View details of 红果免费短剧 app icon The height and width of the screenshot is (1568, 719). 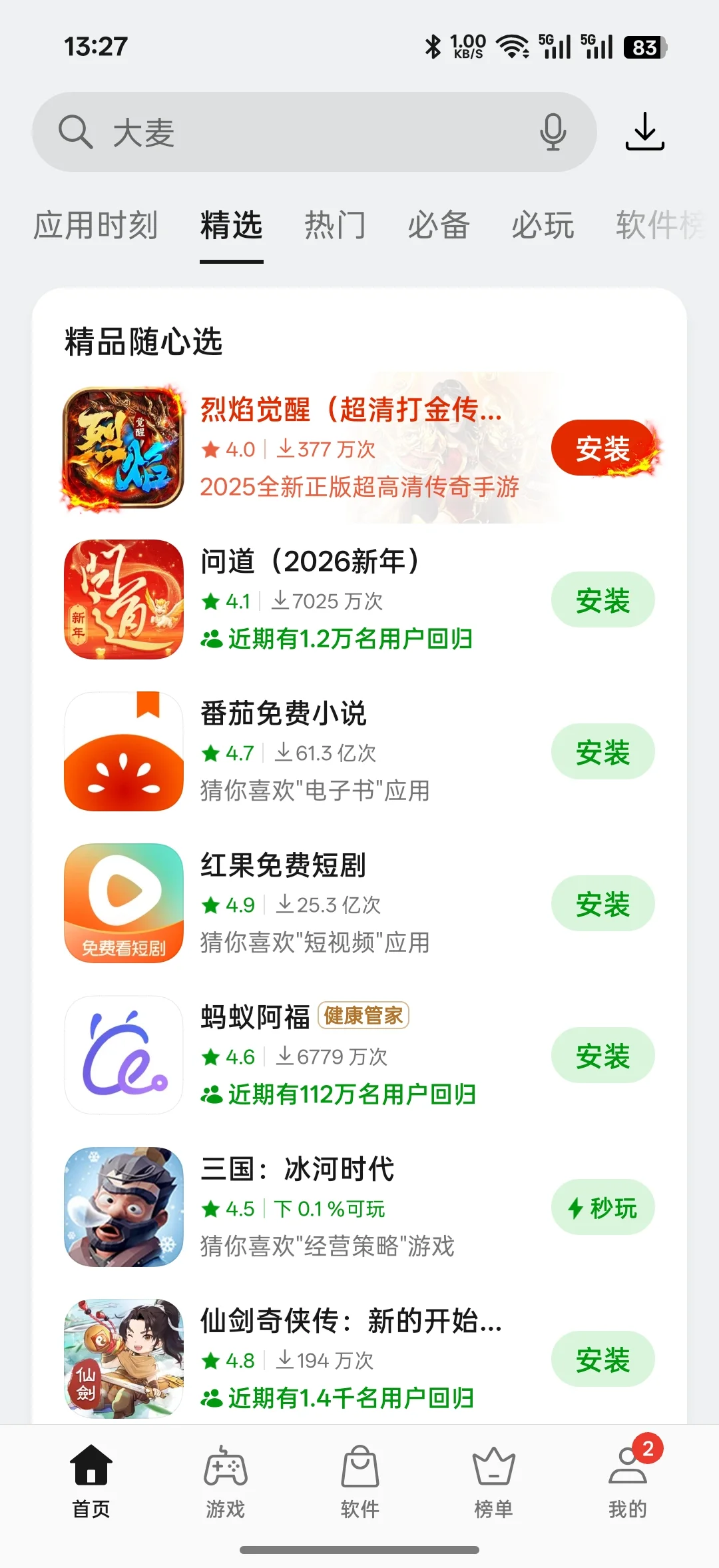(124, 903)
